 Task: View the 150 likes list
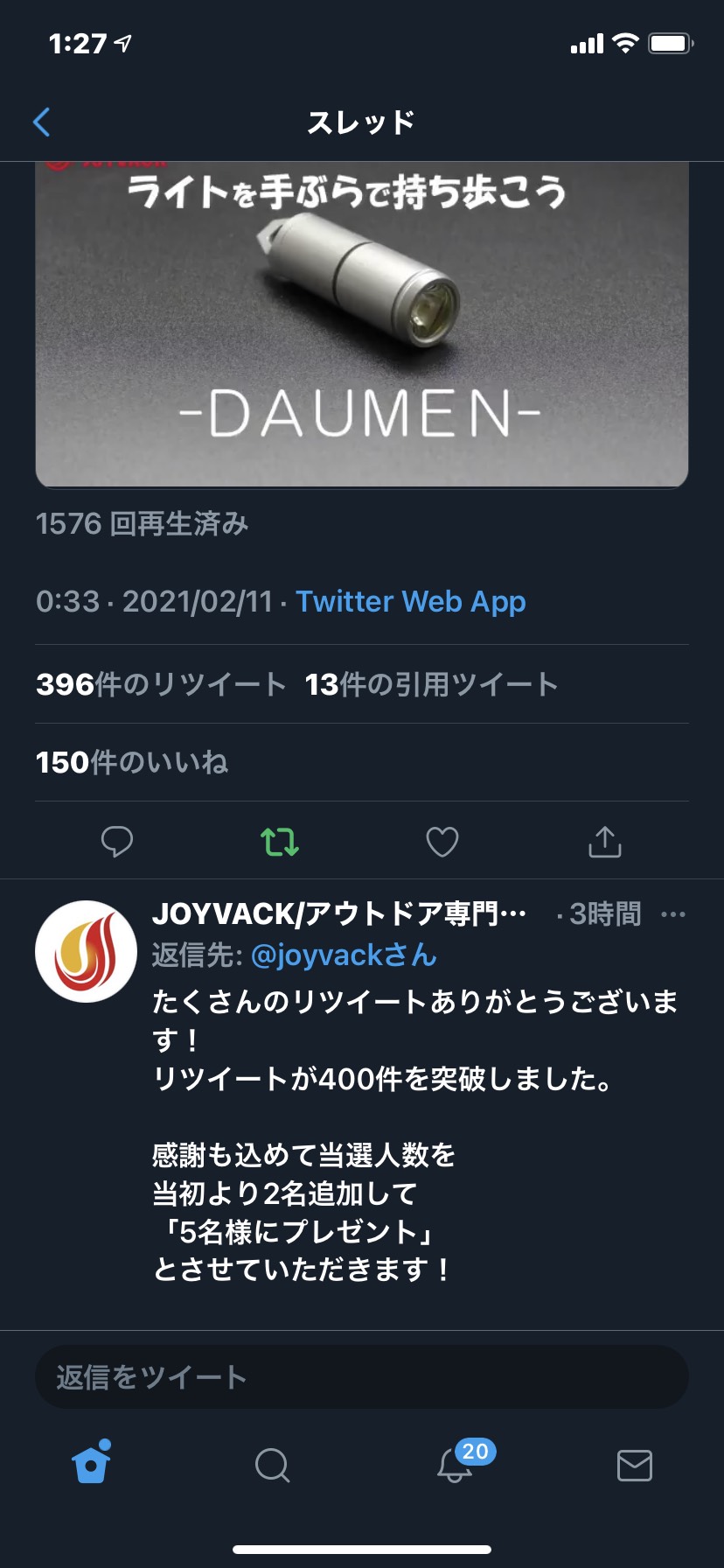[132, 762]
